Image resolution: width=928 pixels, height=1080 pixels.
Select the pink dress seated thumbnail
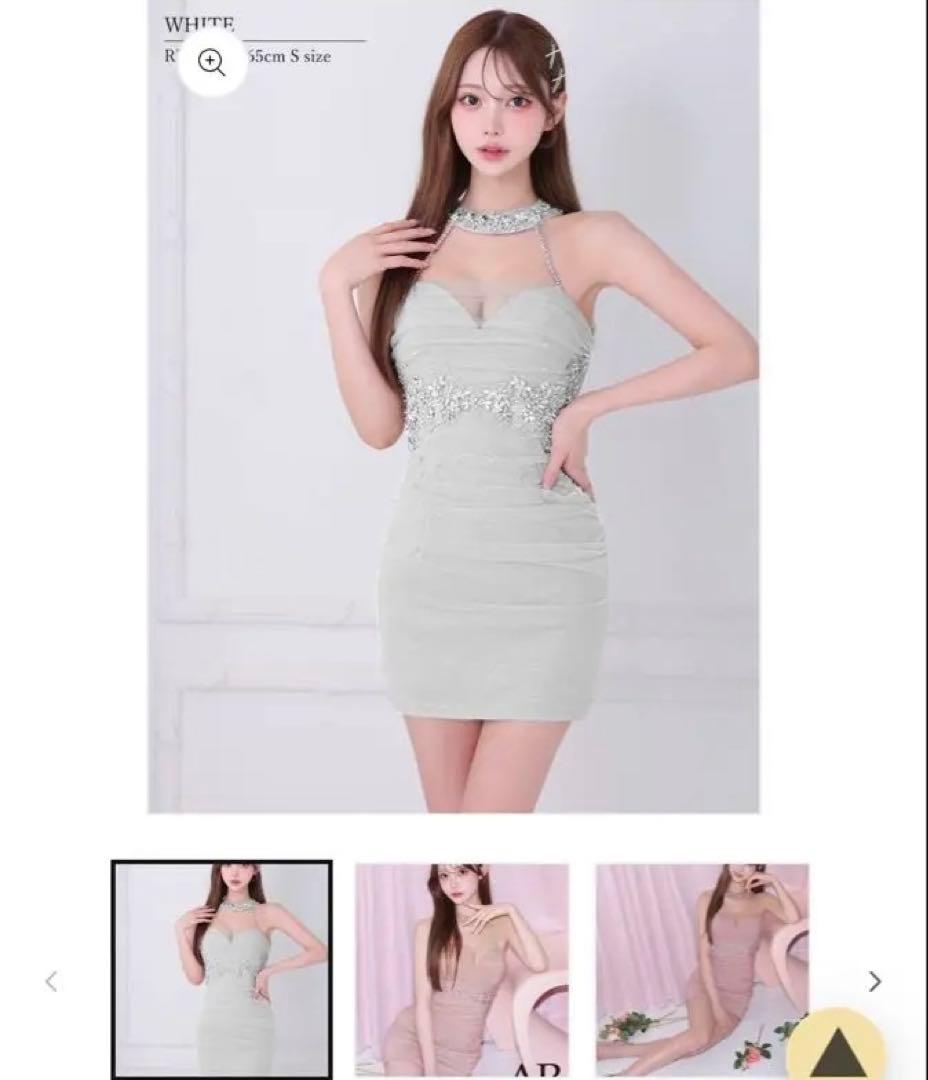(x=462, y=969)
